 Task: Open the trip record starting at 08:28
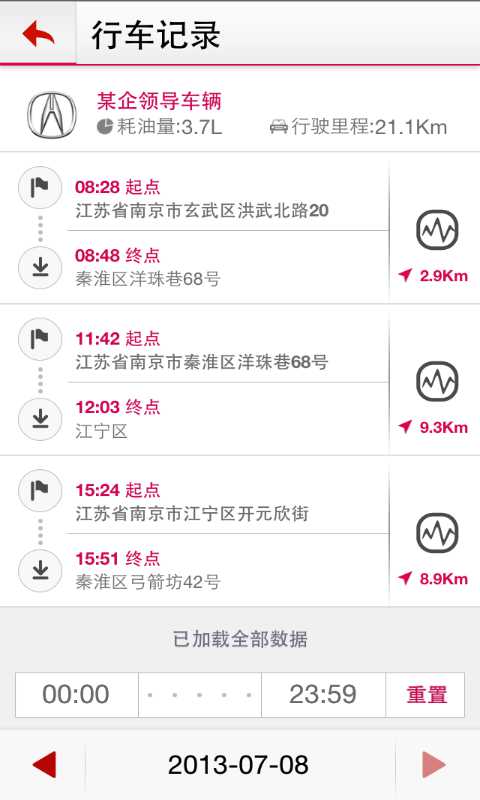pyautogui.click(x=194, y=228)
